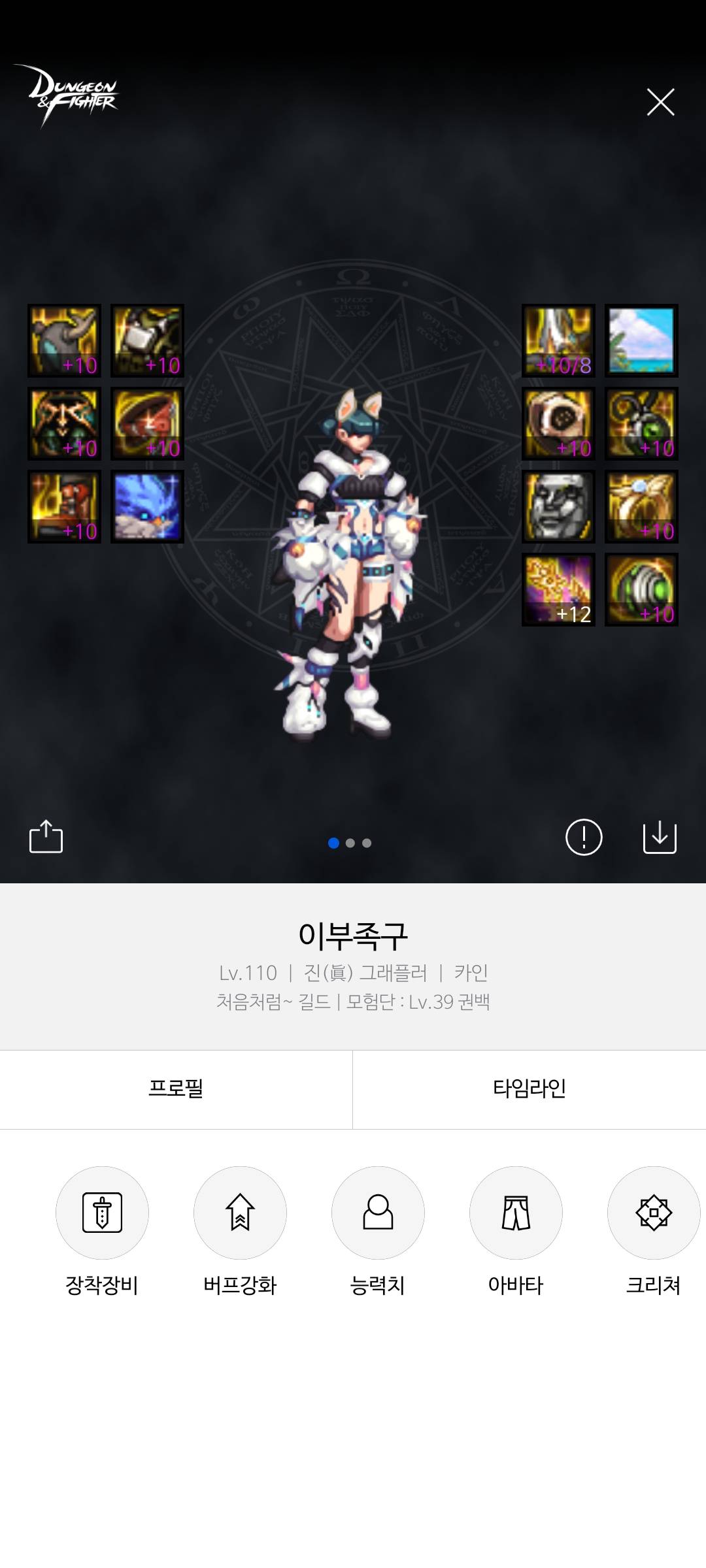Download the character image
Screen dimensions: 706x1568
(660, 837)
